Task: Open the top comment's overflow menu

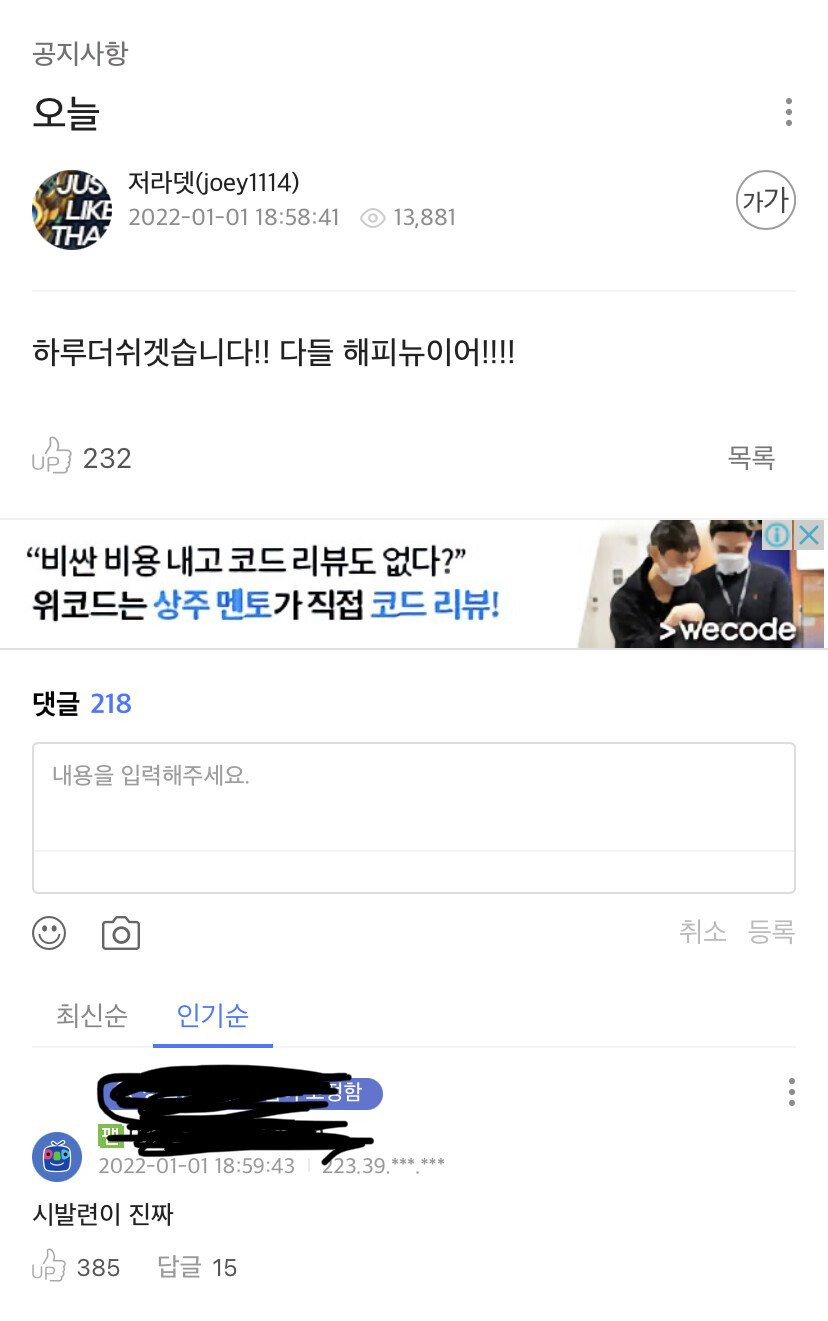Action: tap(791, 1092)
